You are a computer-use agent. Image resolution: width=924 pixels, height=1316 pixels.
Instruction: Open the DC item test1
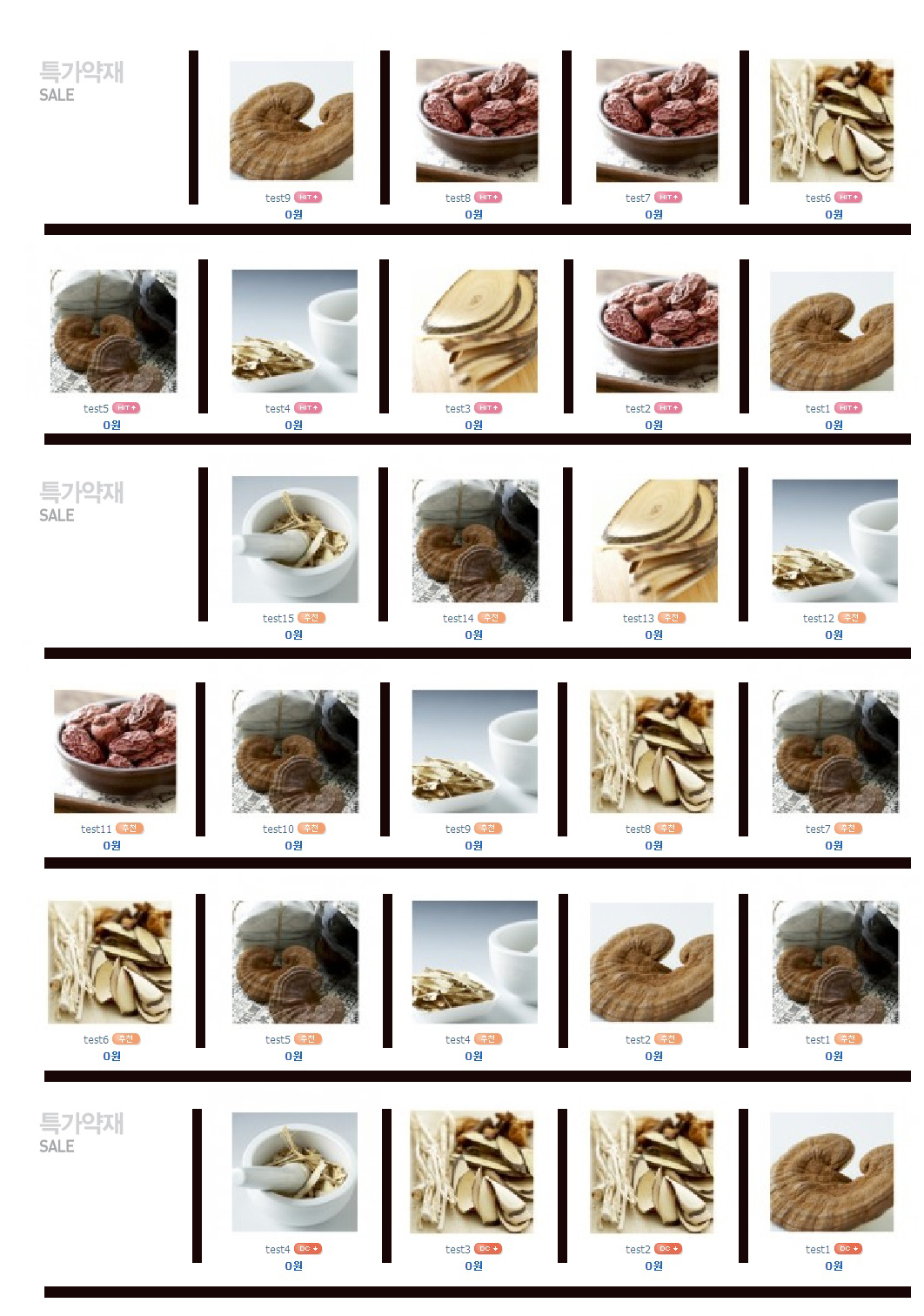point(832,1172)
